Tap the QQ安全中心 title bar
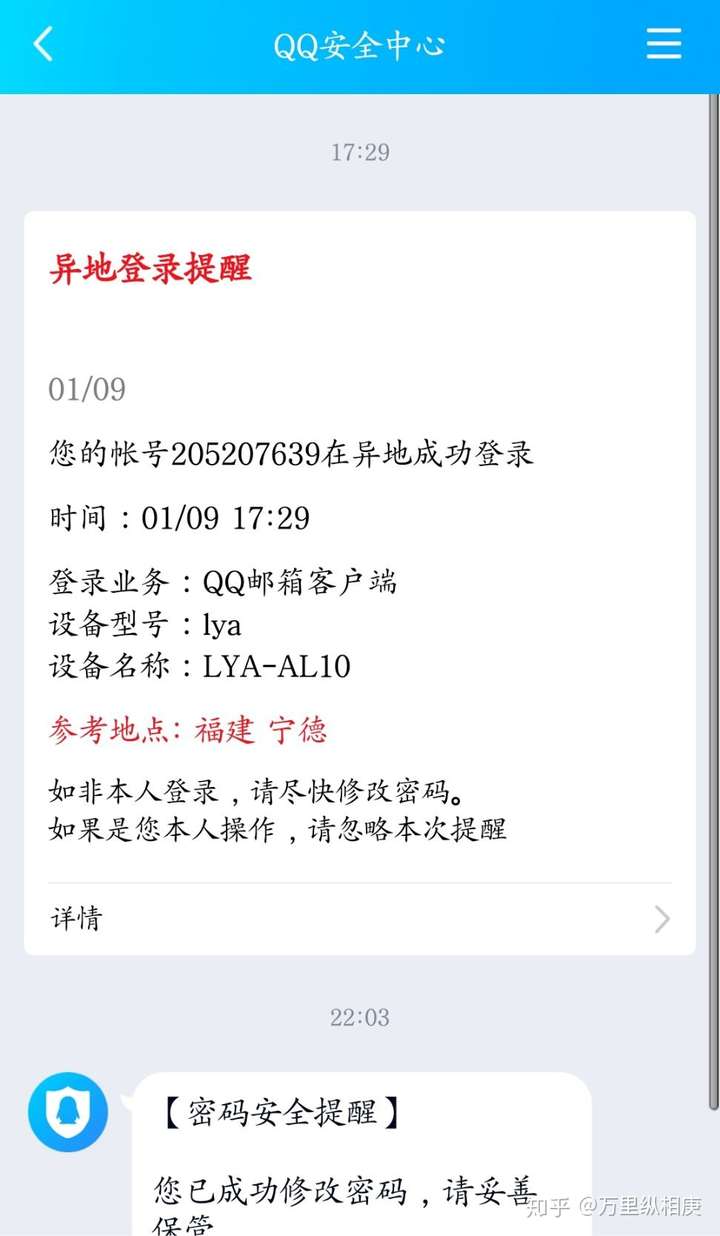720x1236 pixels. (x=360, y=44)
